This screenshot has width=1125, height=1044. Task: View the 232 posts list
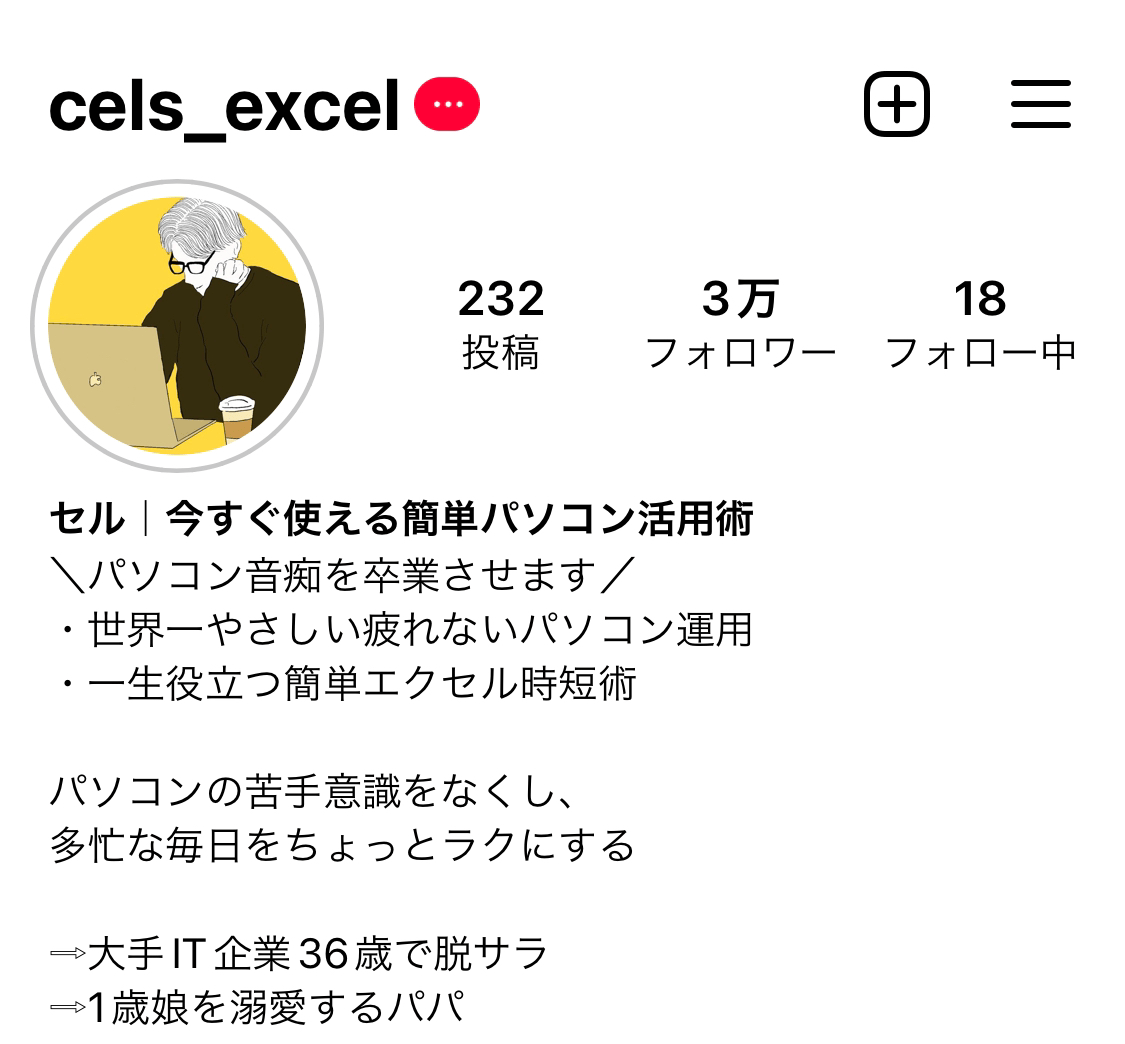tap(501, 324)
